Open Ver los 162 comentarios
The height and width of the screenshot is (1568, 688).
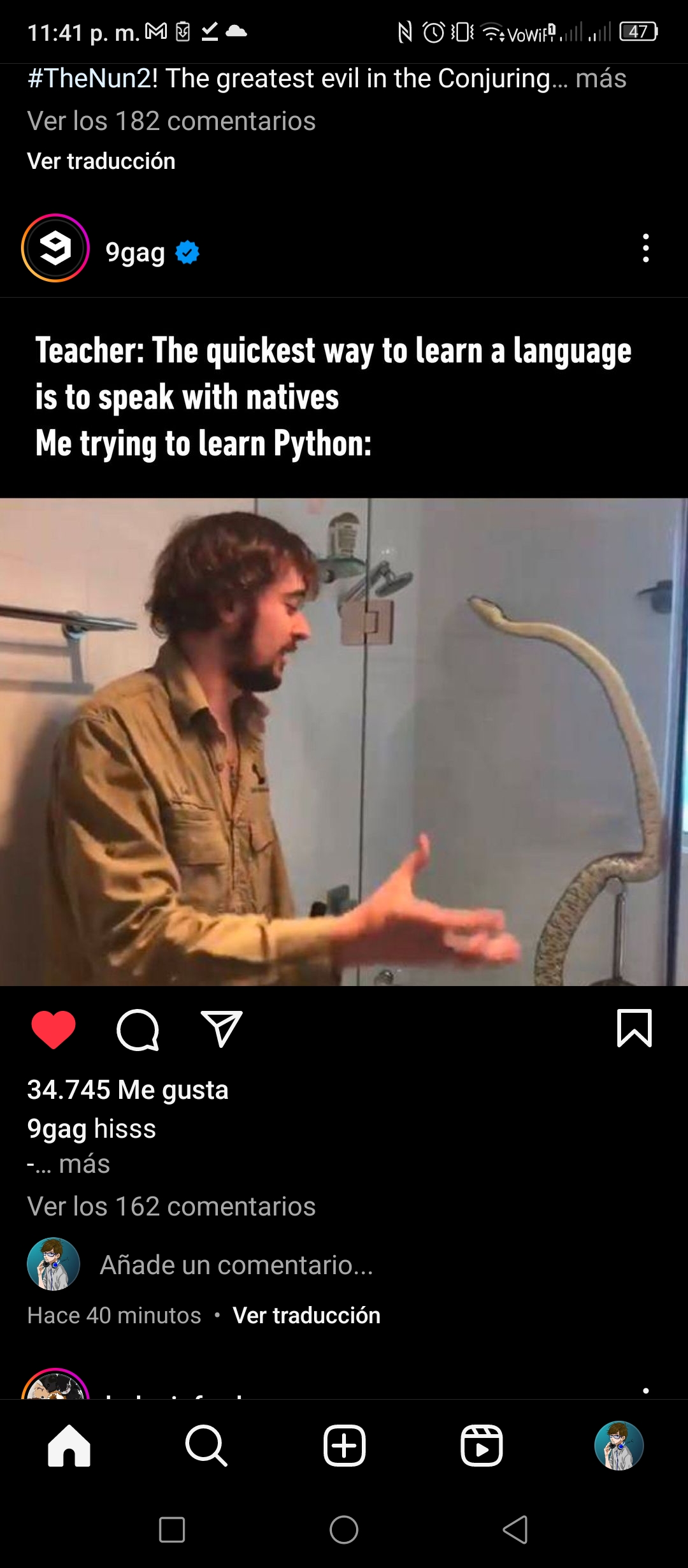[171, 1206]
